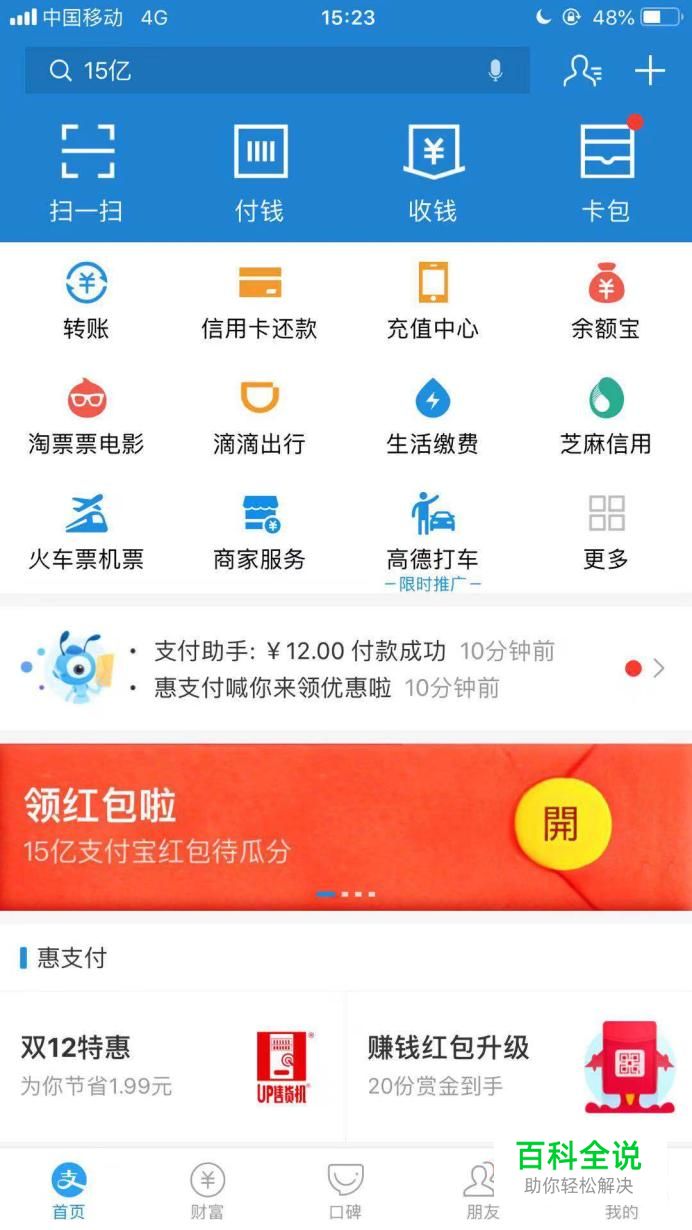The image size is (692, 1230).
Task: Open 收钱 to receive money
Action: pyautogui.click(x=433, y=172)
